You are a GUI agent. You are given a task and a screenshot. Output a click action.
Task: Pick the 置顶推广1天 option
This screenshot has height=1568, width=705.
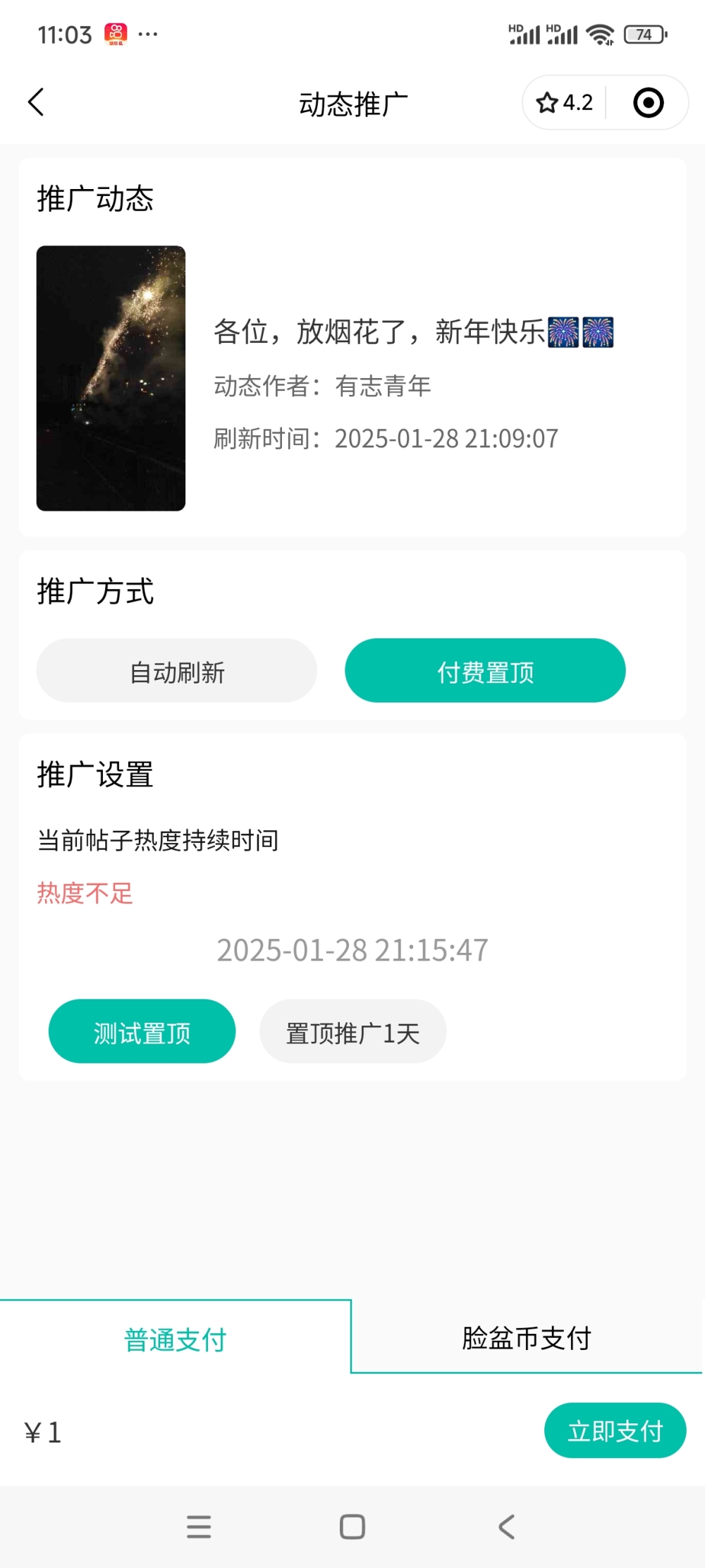(x=352, y=1031)
